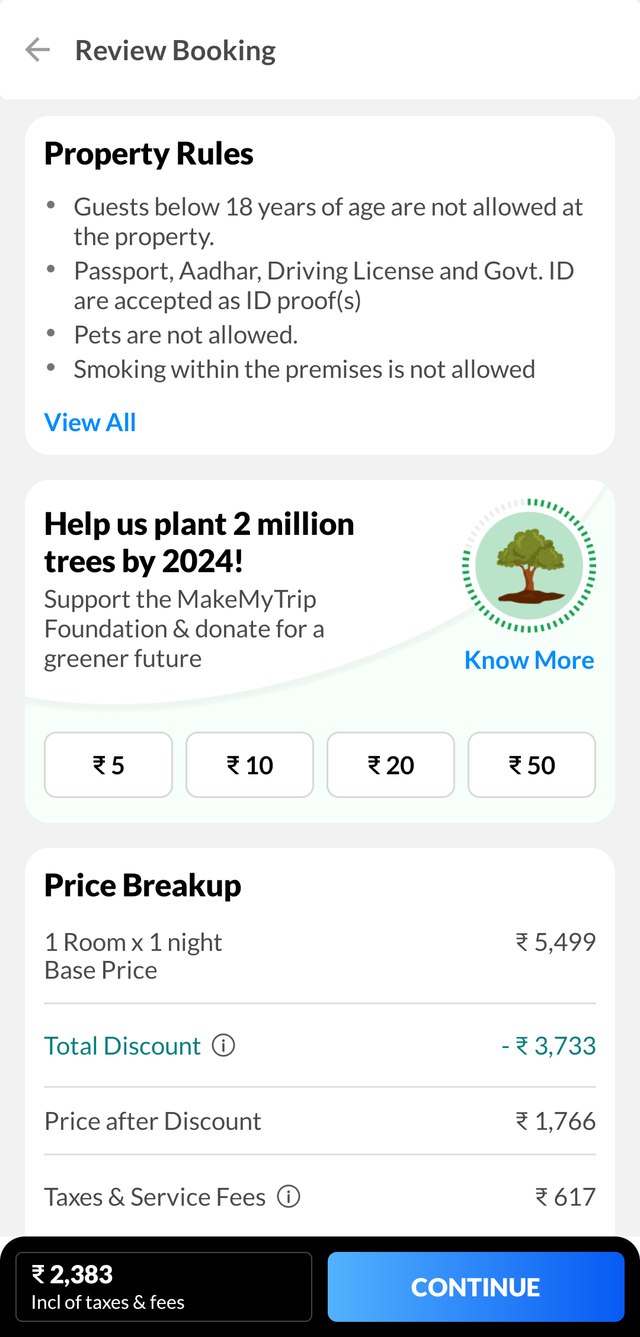Open Know More about tree planting
This screenshot has height=1337, width=640.
(529, 660)
